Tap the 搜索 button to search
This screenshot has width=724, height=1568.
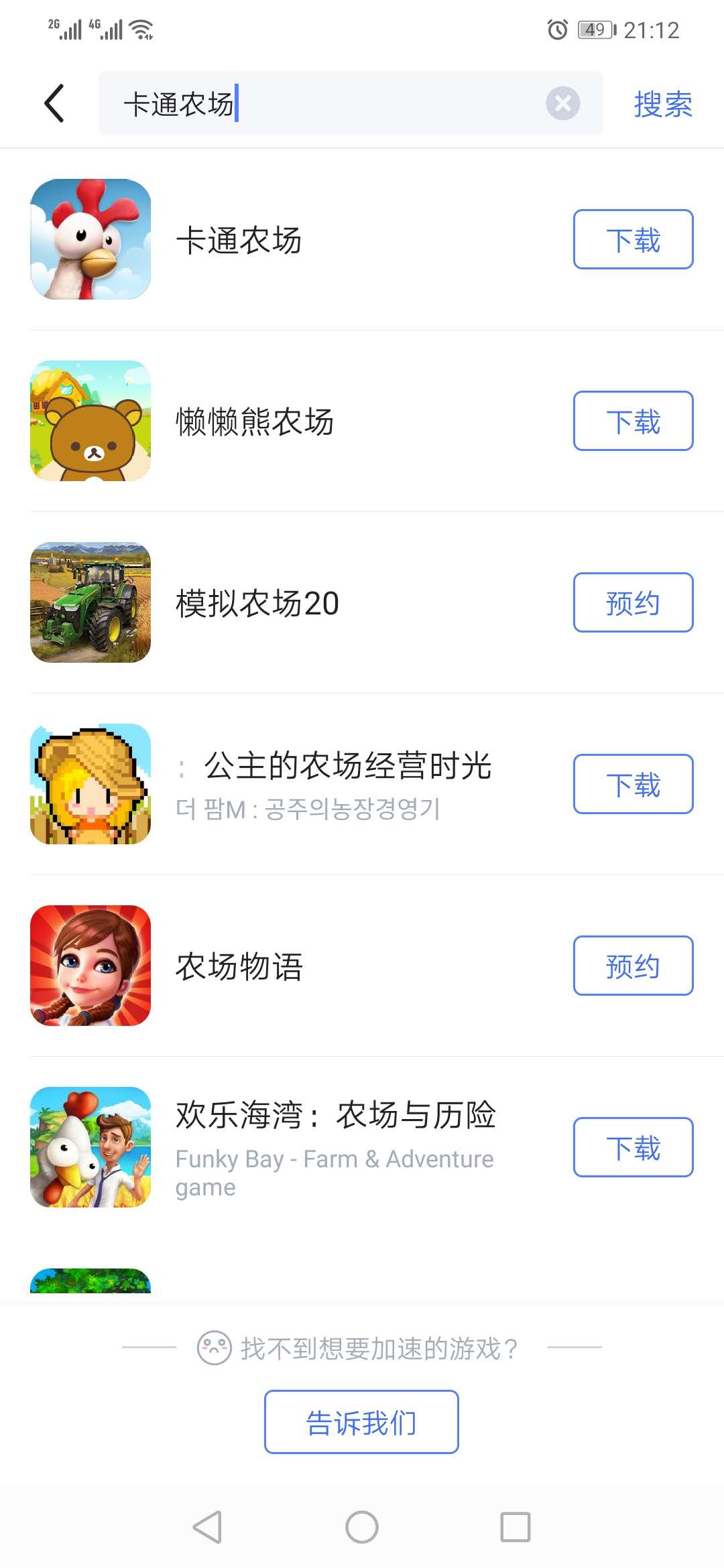[662, 105]
